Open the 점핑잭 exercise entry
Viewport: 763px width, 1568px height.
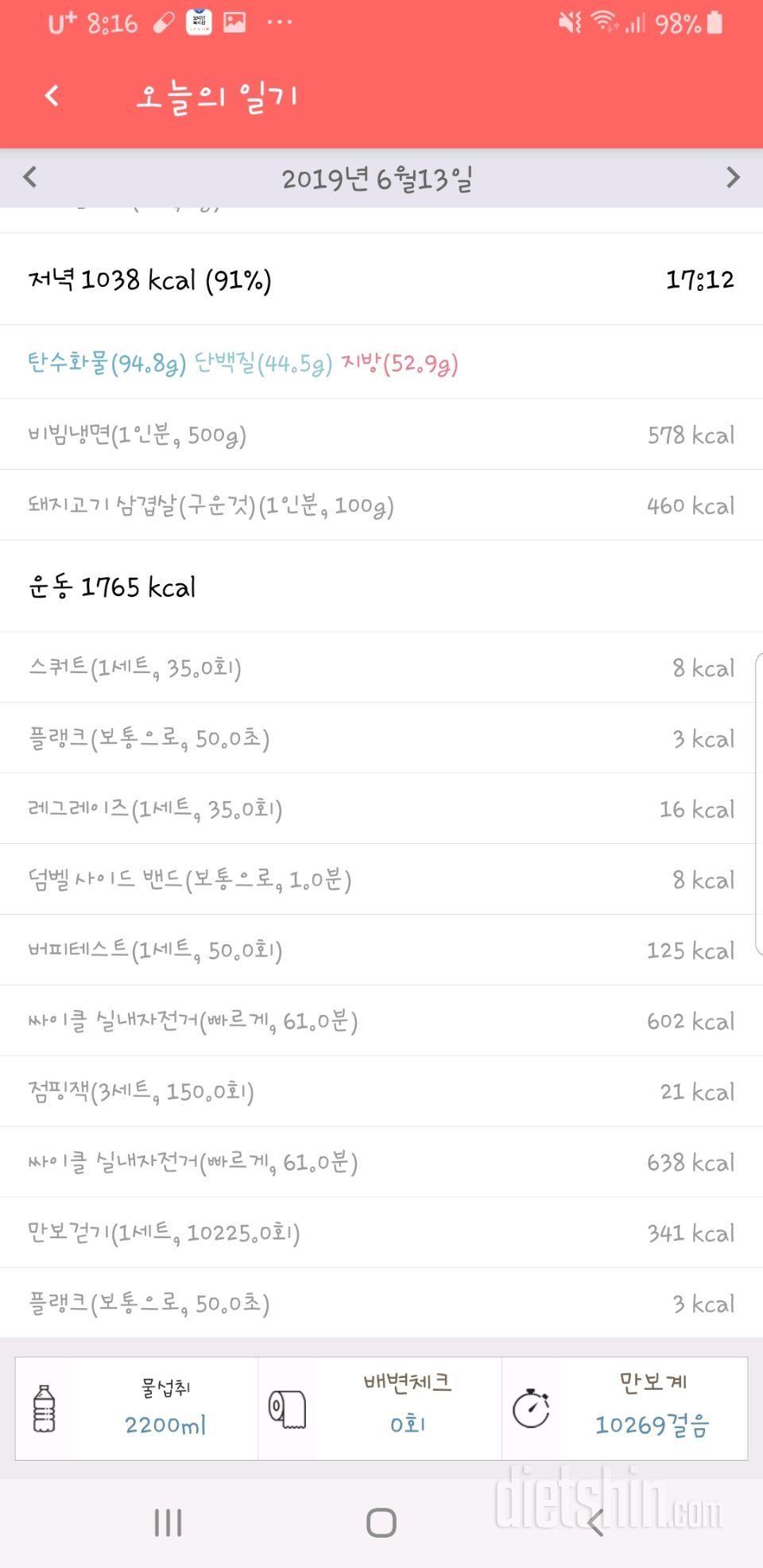(381, 1092)
